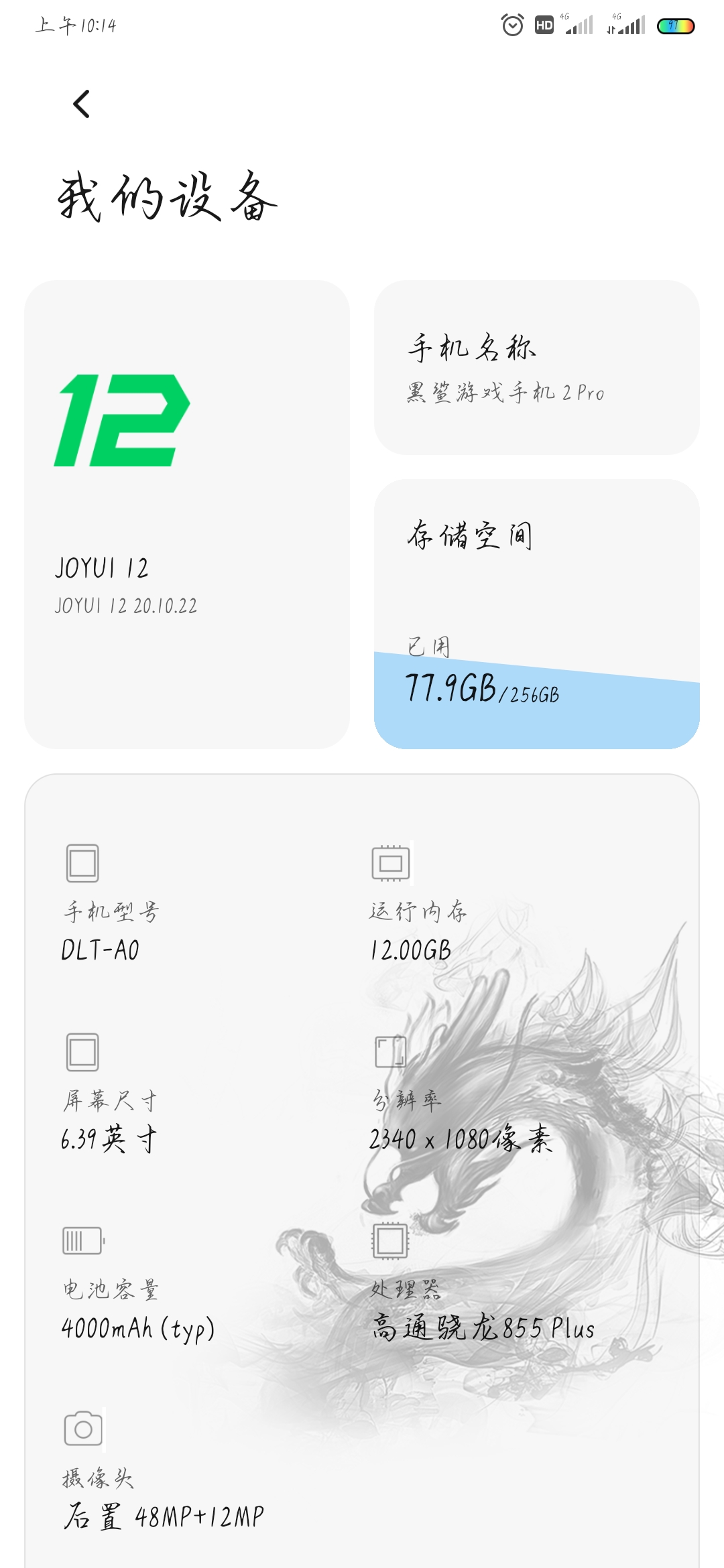The height and width of the screenshot is (1568, 724).
Task: Open the 手机名称 device name card
Action: (536, 367)
